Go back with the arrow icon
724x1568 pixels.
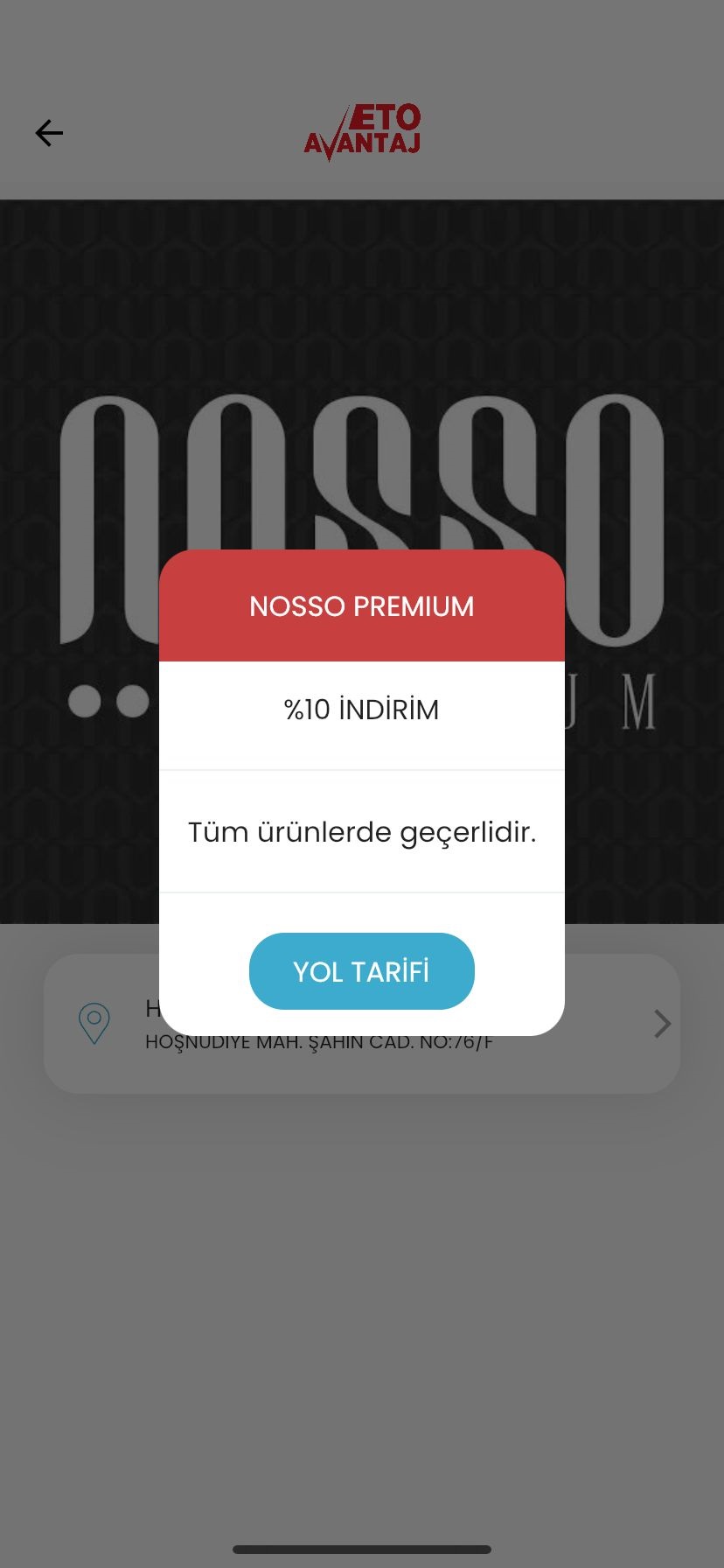coord(49,133)
